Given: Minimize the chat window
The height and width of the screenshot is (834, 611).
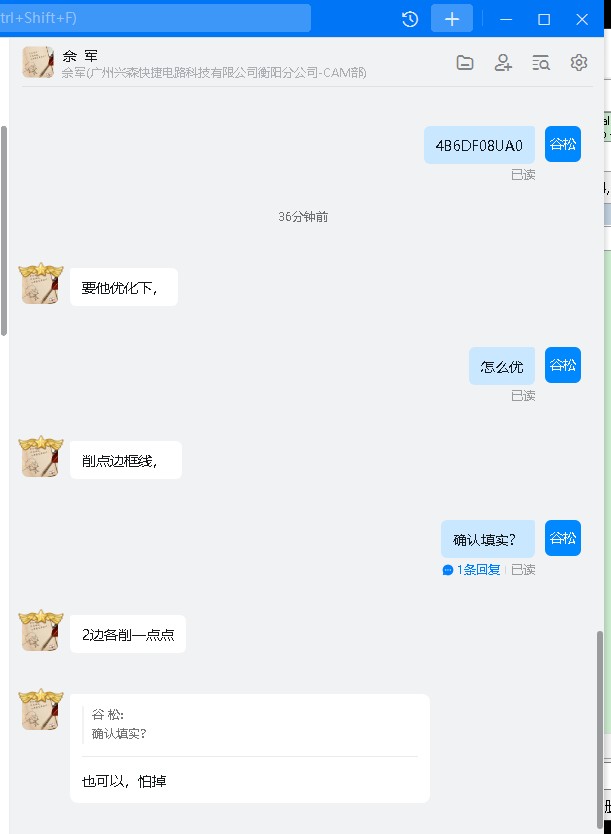Looking at the screenshot, I should pos(507,19).
